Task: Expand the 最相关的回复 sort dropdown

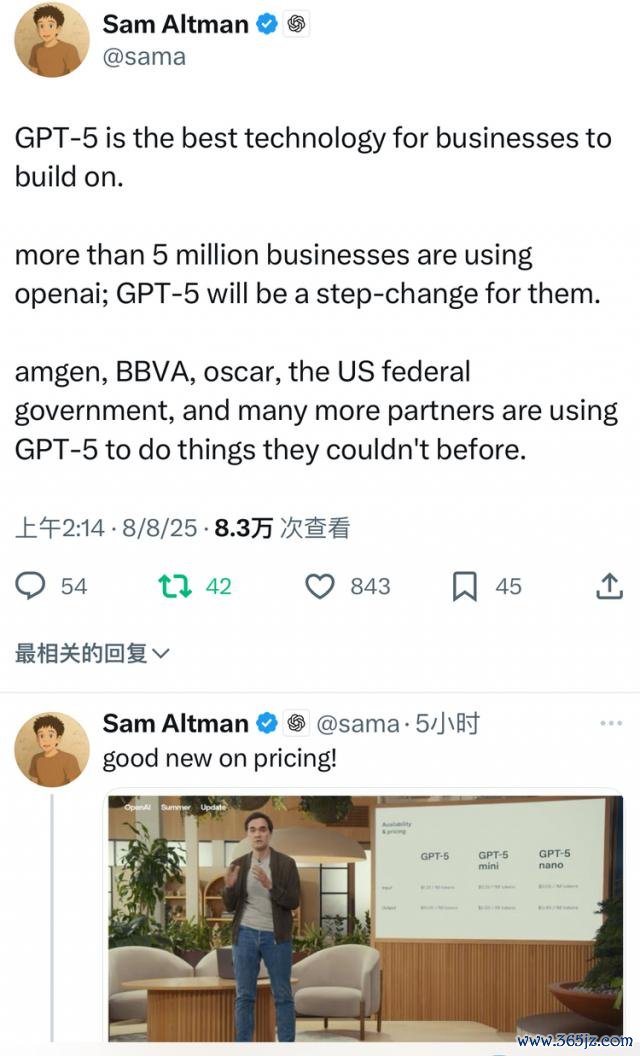Action: [x=92, y=653]
